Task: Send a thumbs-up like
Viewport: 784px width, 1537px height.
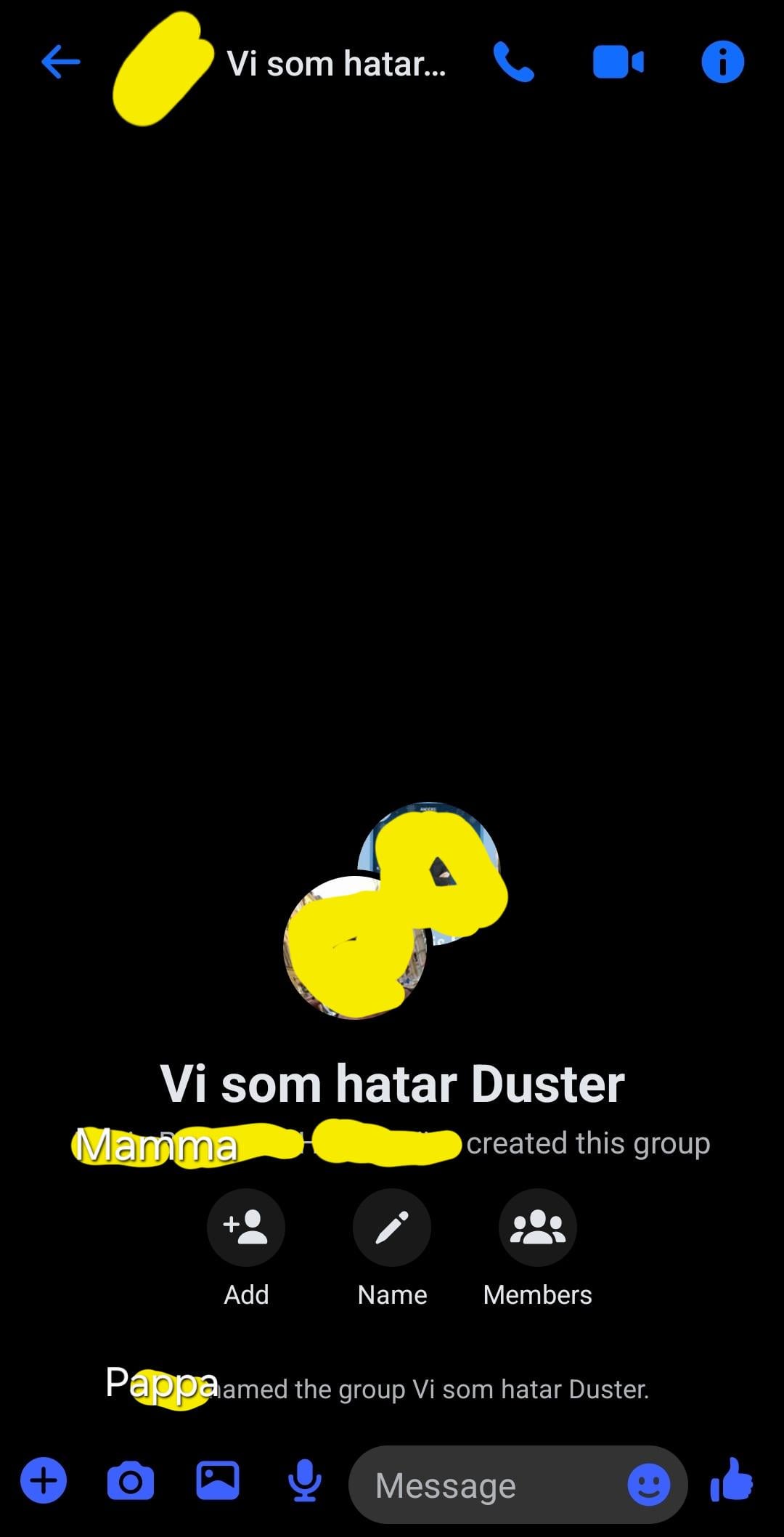Action: [732, 1480]
